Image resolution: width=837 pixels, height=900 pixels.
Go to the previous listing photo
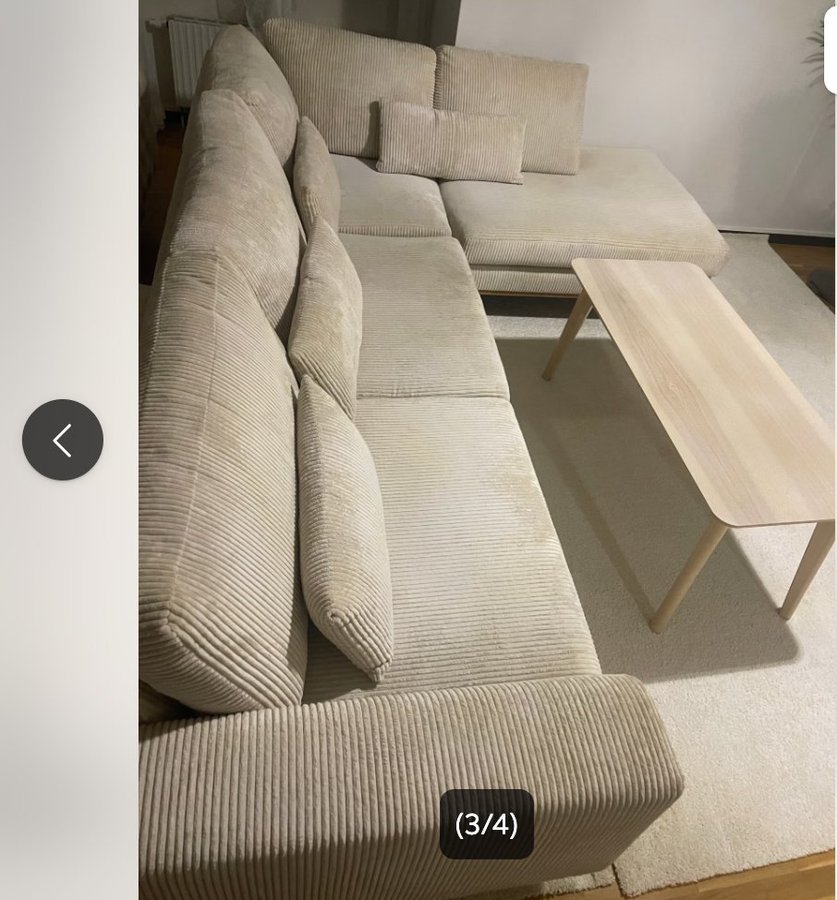63,440
